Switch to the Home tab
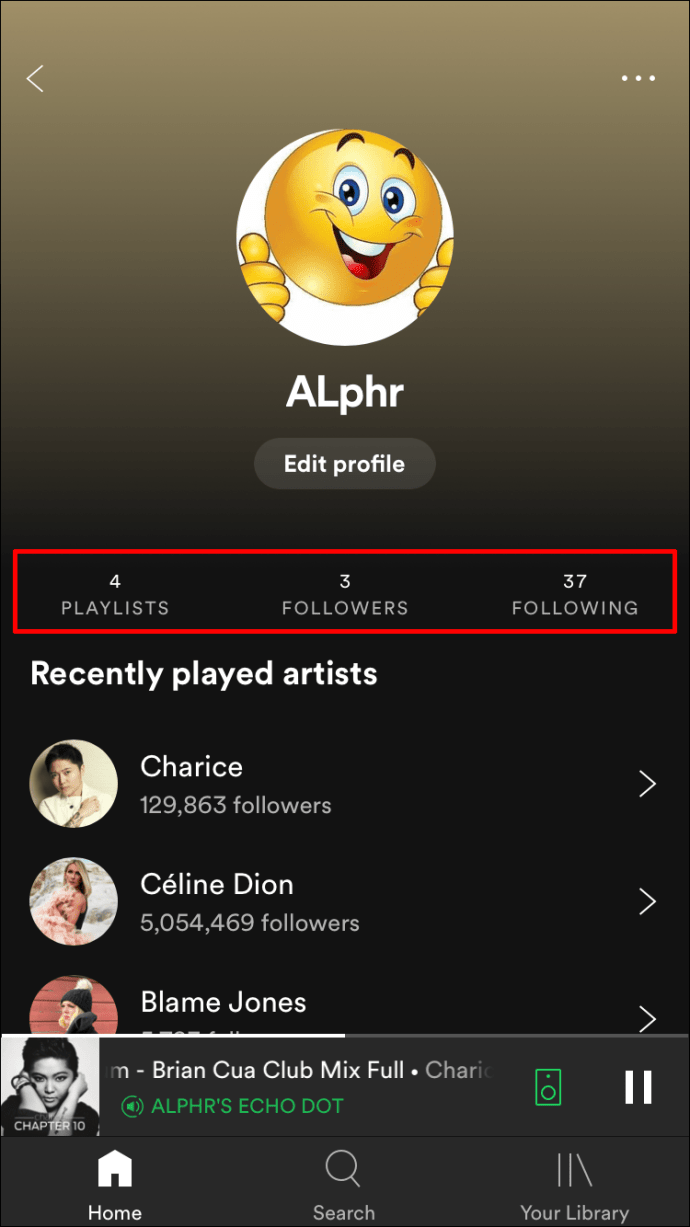Viewport: 690px width, 1227px height. pyautogui.click(x=115, y=1185)
